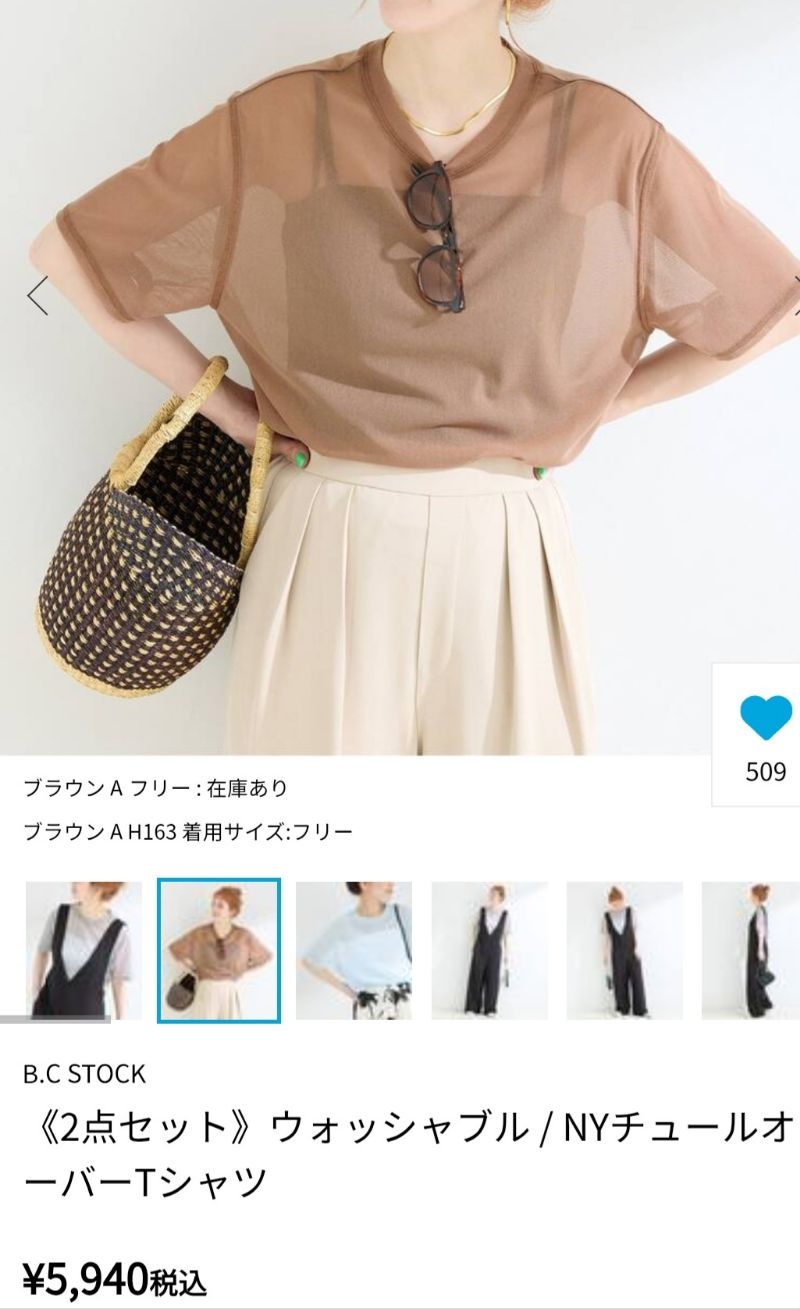Open the B.C STOCK brand page
This screenshot has height=1309, width=800.
(x=85, y=1074)
